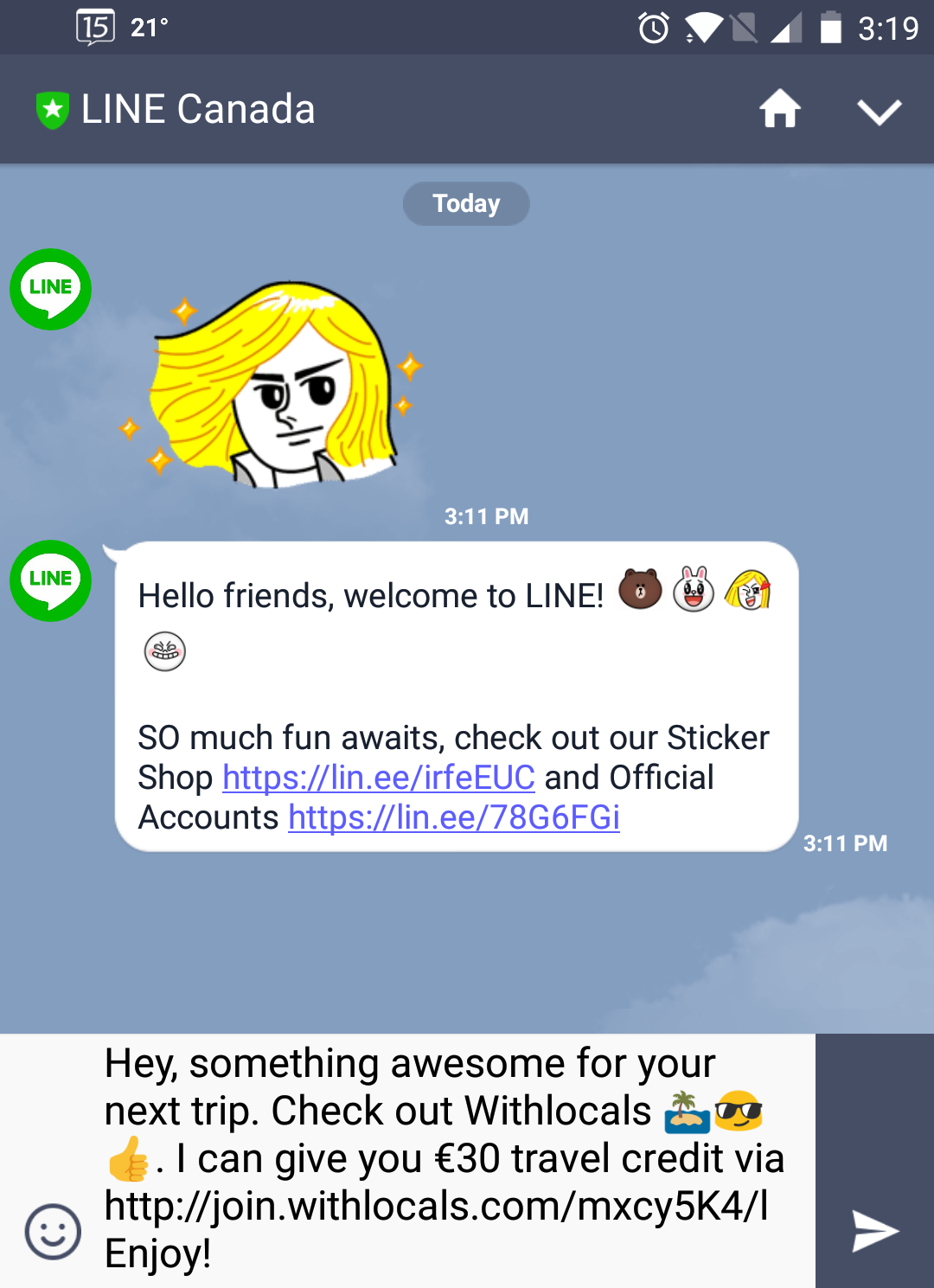
Task: Expand the chat options dropdown arrow
Action: click(879, 111)
